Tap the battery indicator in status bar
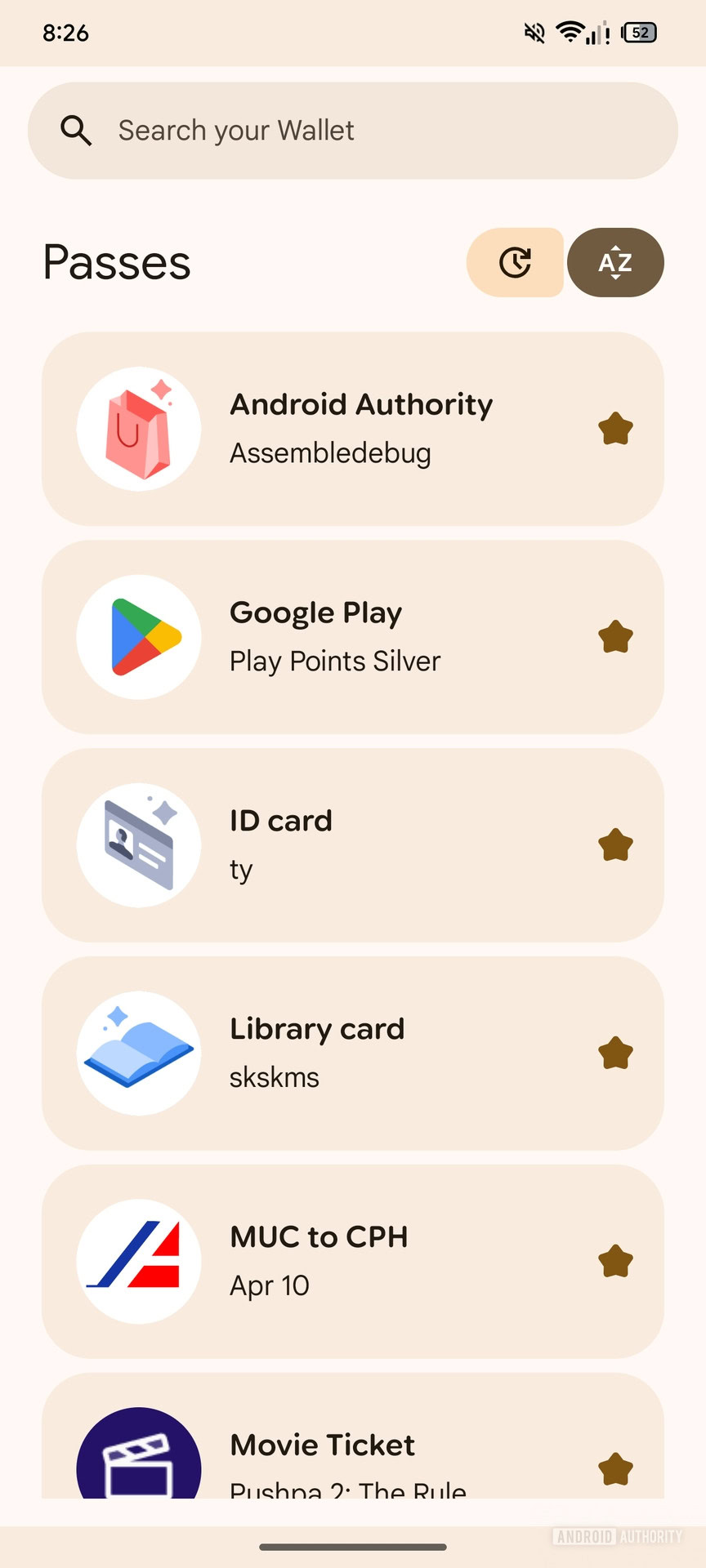The height and width of the screenshot is (1568, 706). 638,33
